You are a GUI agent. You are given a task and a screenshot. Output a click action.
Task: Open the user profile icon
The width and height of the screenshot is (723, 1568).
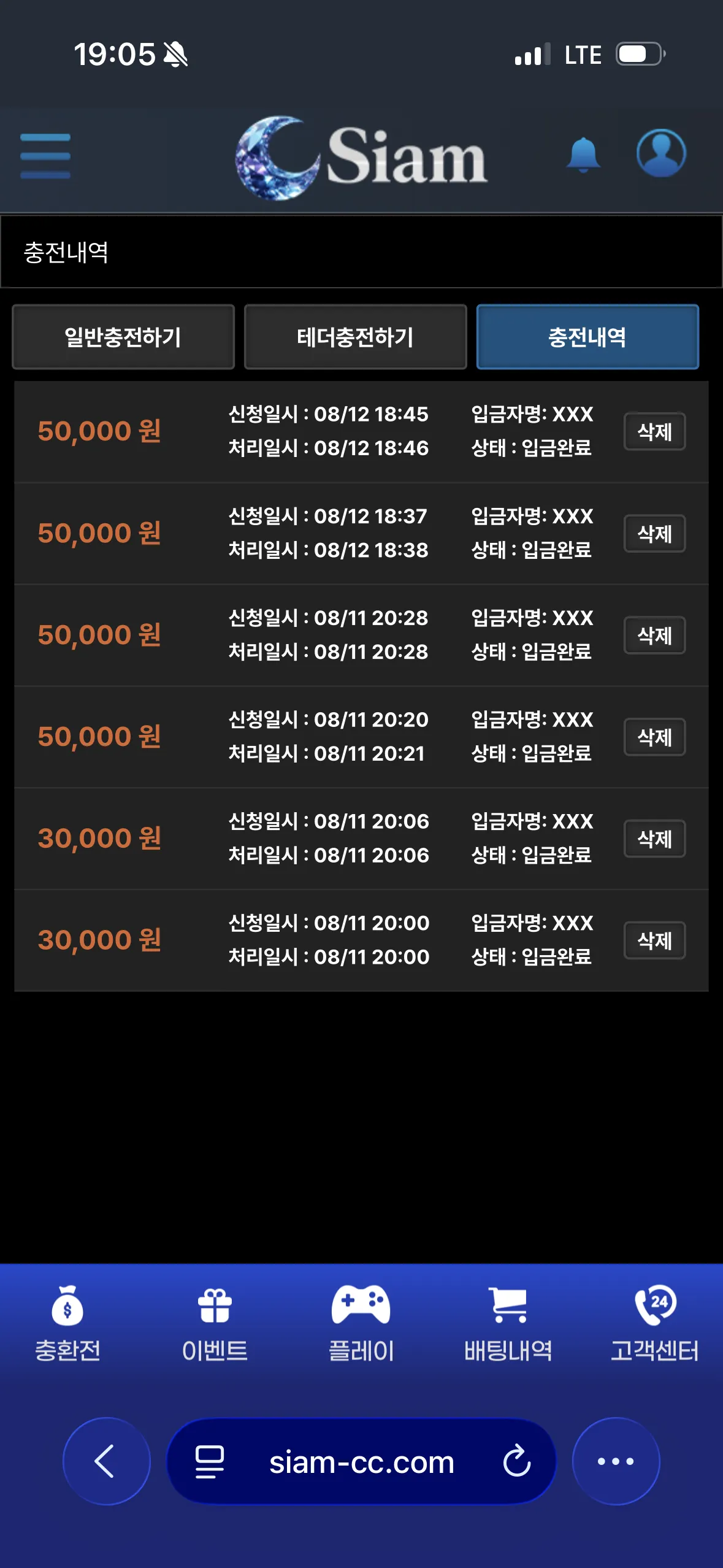[x=661, y=153]
